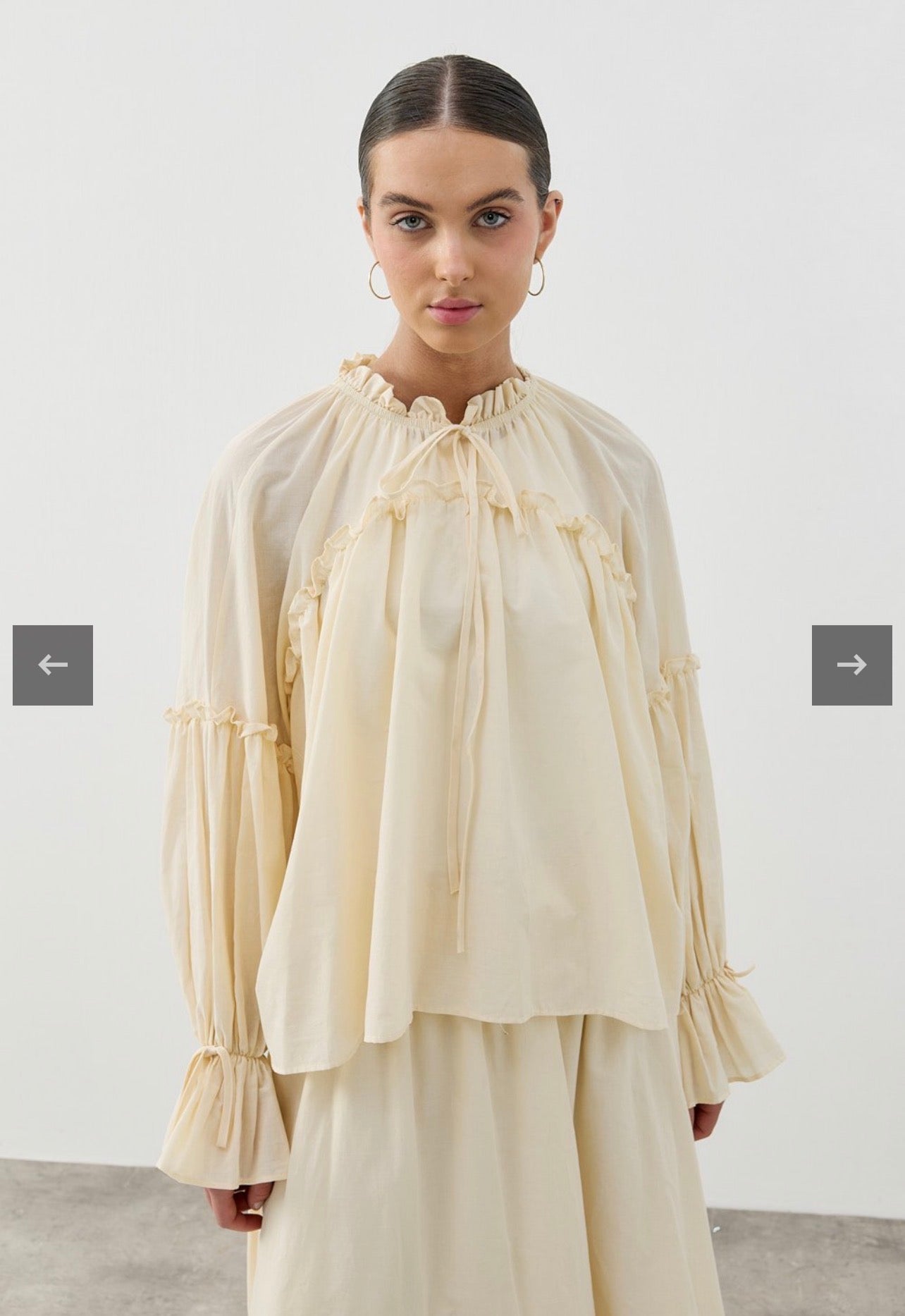The height and width of the screenshot is (1316, 905).
Task: Go to the previous product image
Action: [53, 665]
